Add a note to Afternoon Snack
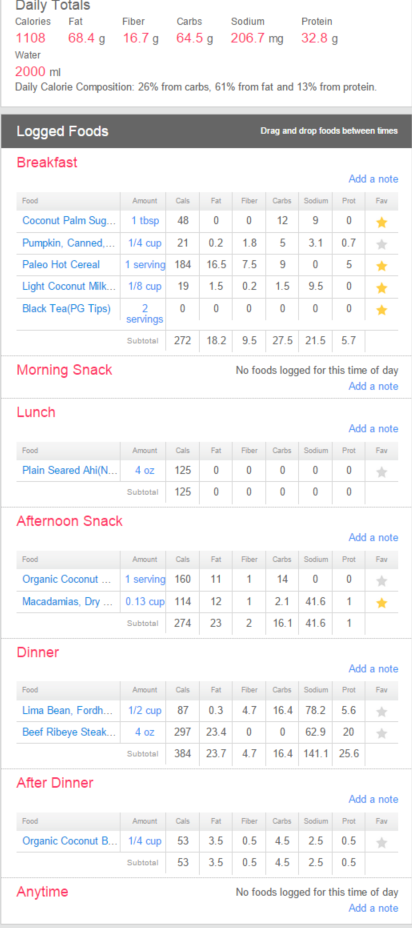Screen dimensions: 412x928 click(x=374, y=537)
